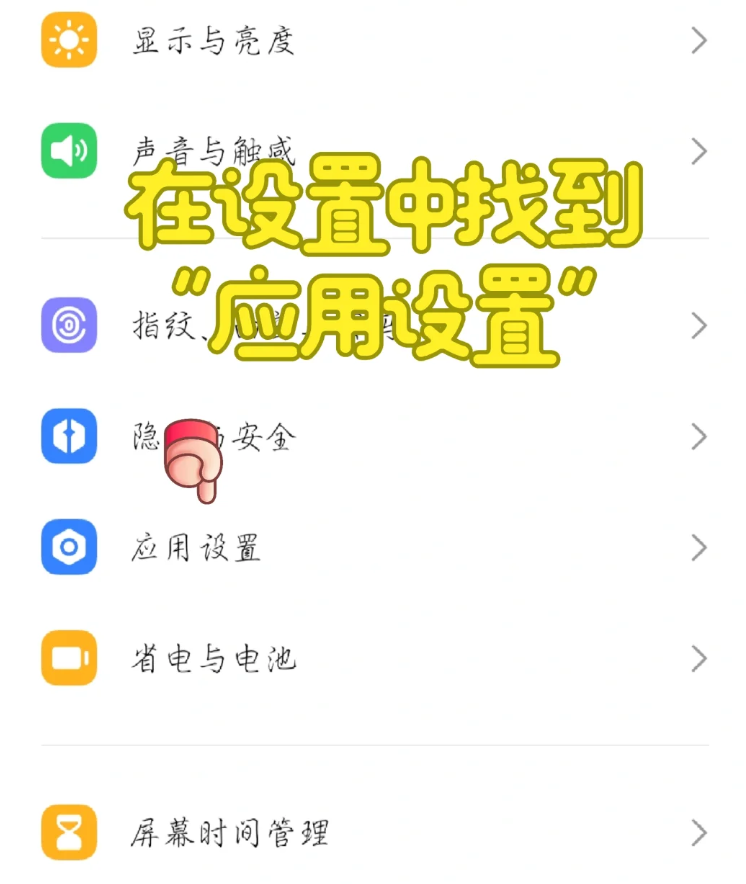This screenshot has width=746, height=884.
Task: Expand 应用设置 via its chevron arrow
Action: 699,547
